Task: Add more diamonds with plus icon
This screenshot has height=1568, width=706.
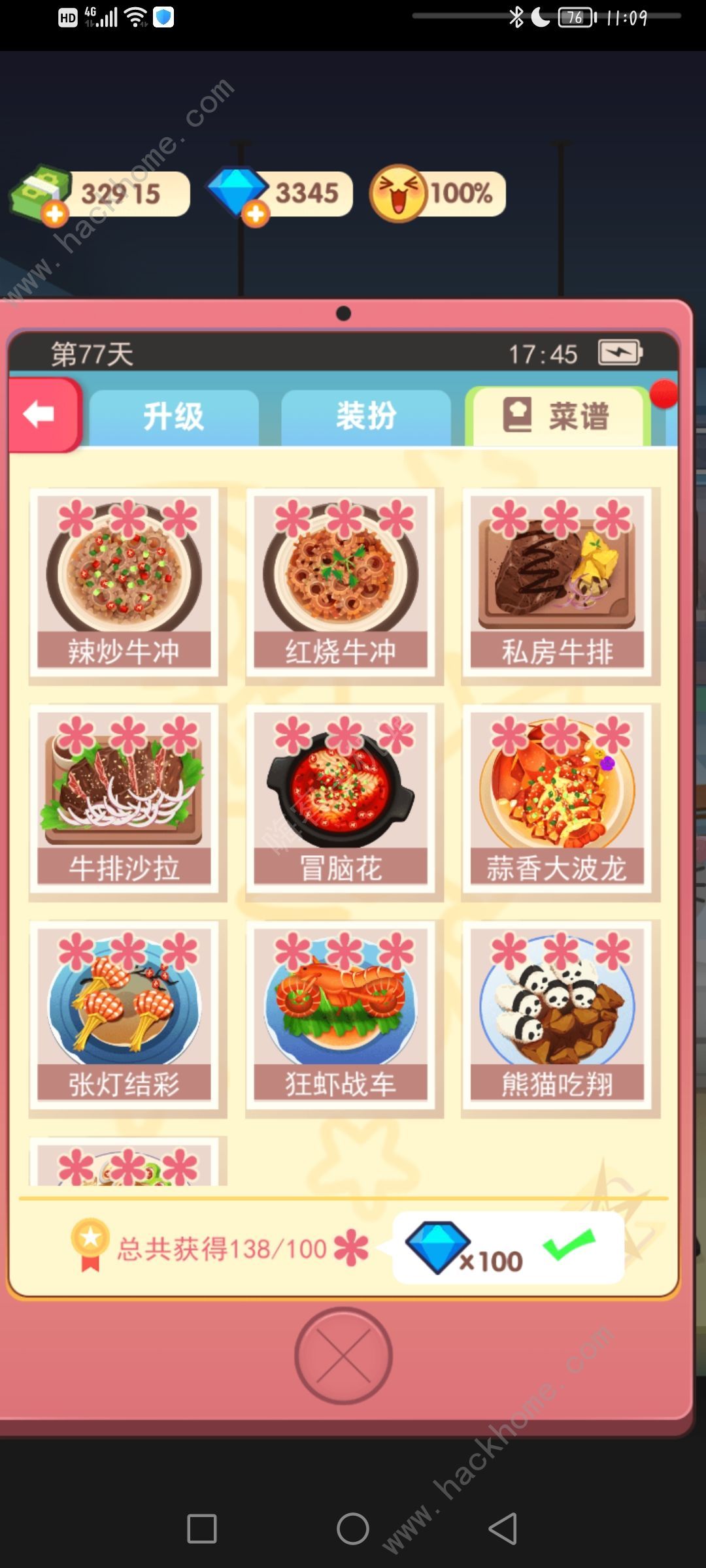Action: click(256, 213)
